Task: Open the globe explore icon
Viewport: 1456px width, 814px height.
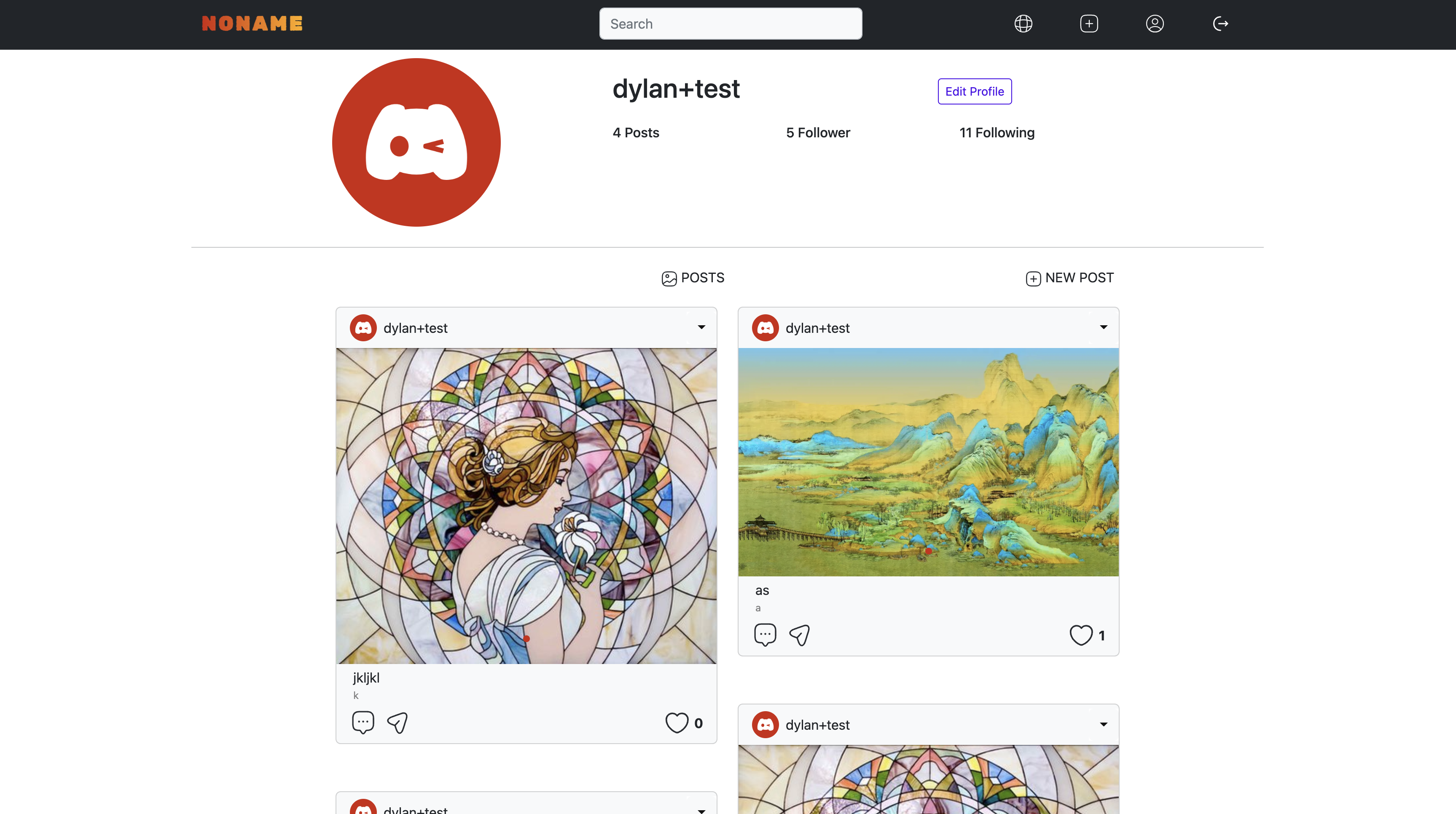Action: pos(1023,24)
